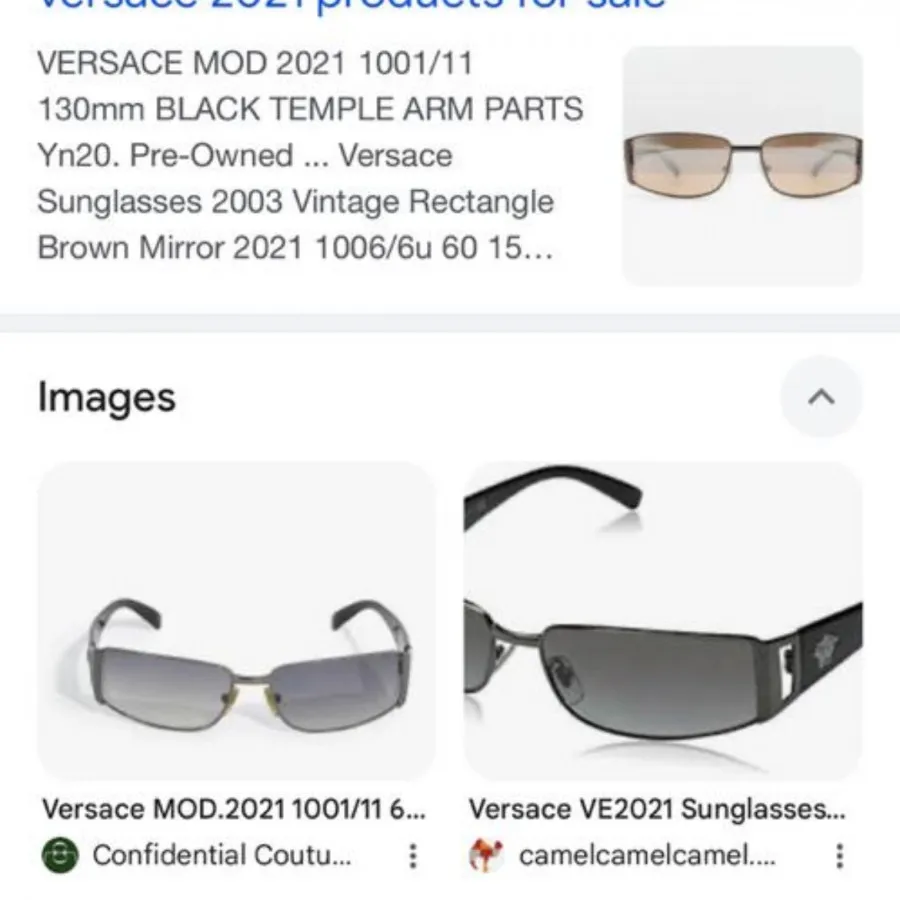Open overflow menu for camelcamelcamel result

point(839,856)
